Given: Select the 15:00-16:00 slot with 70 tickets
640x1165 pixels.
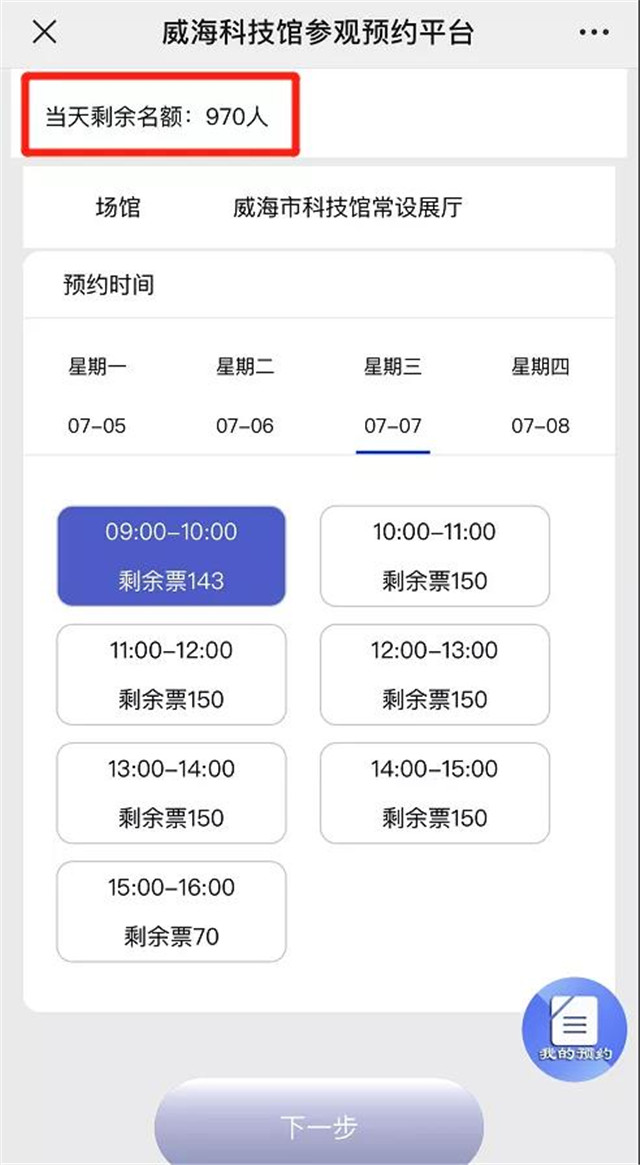Looking at the screenshot, I should coord(172,912).
